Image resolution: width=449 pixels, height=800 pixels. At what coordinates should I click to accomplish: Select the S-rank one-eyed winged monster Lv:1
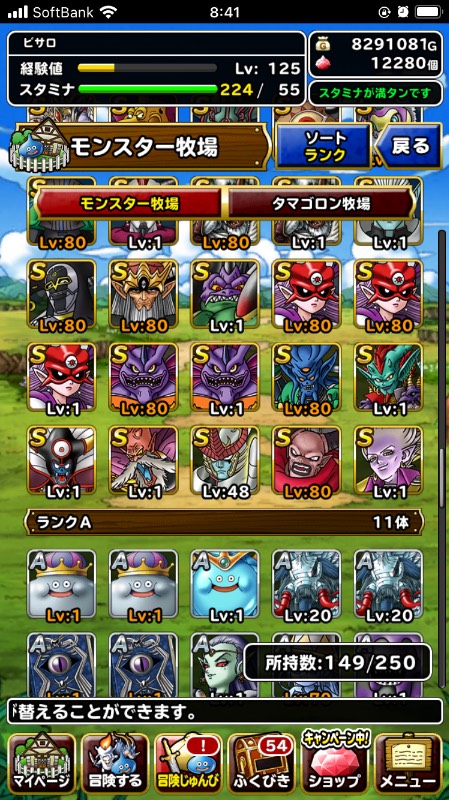(62, 461)
